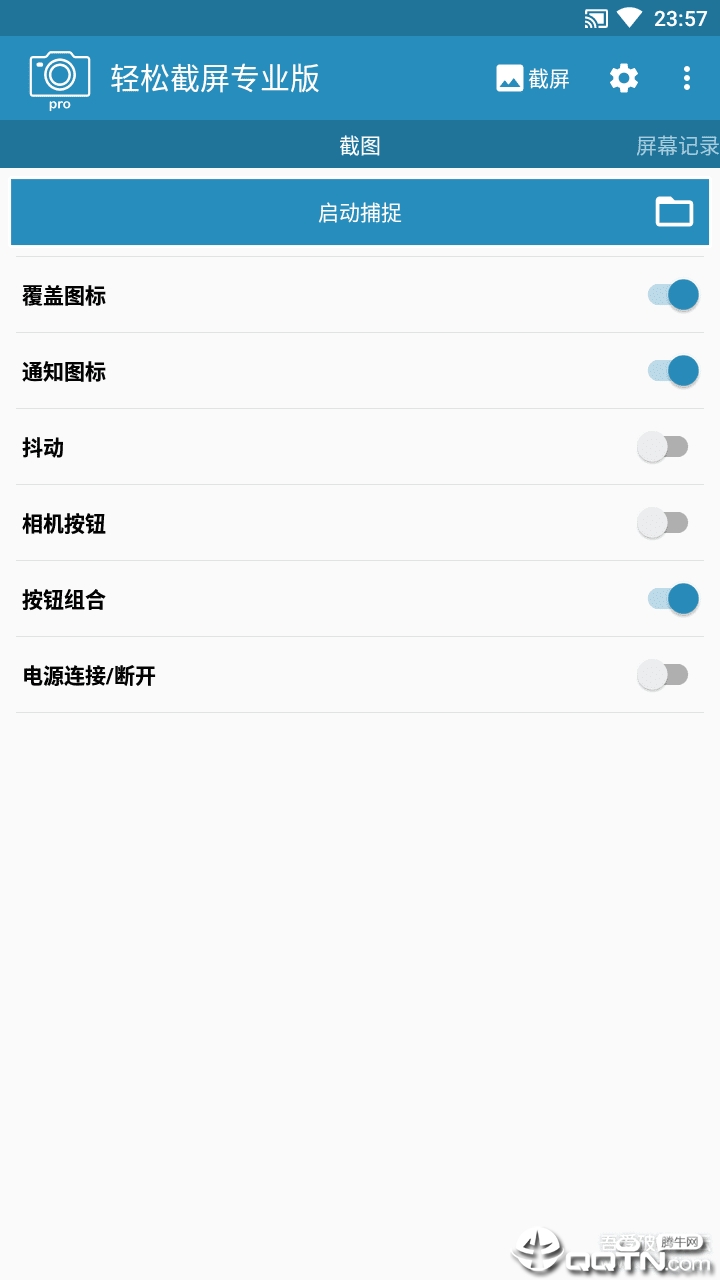Disable the 覆盖图标 switch
The image size is (720, 1280).
[x=672, y=295]
